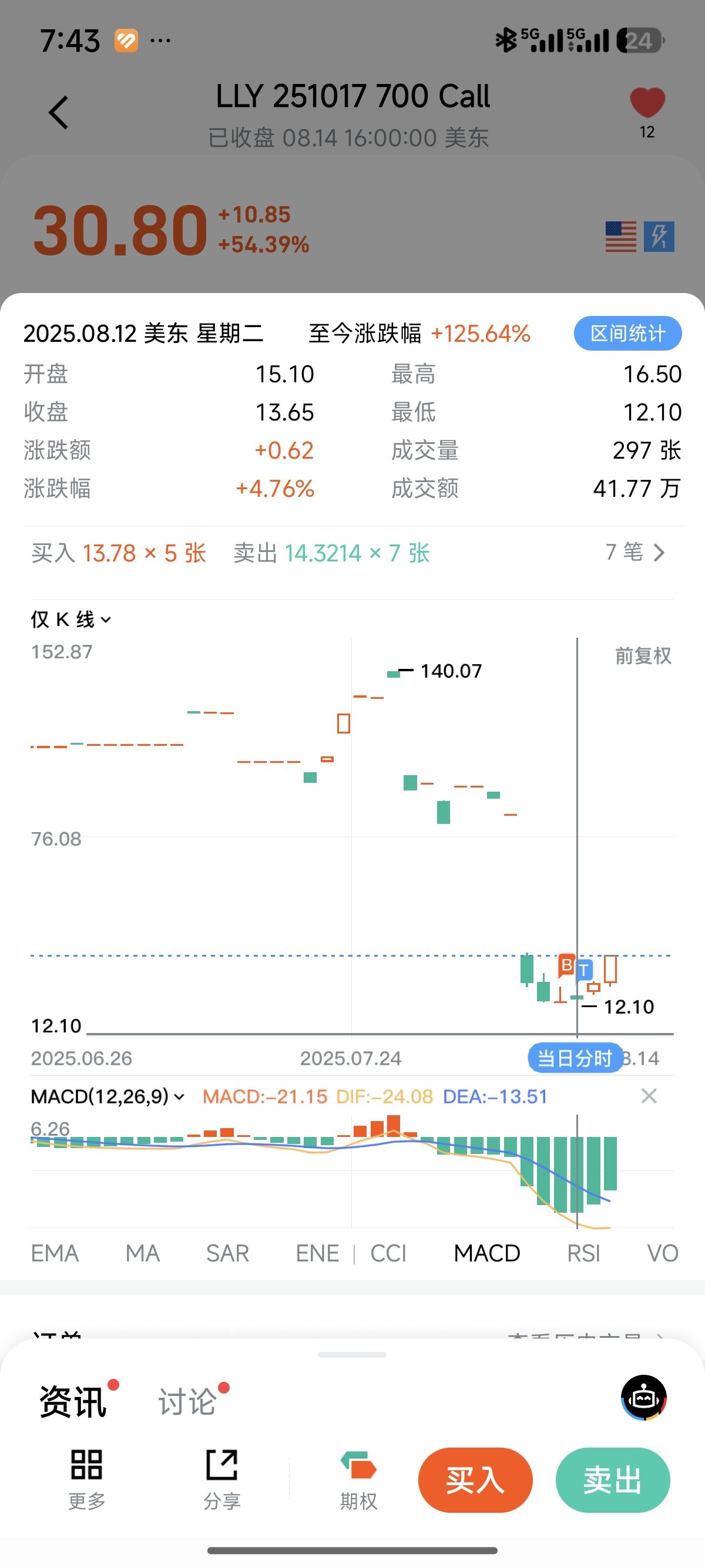
Task: Switch to the 讨论 tab
Action: coord(187,1402)
